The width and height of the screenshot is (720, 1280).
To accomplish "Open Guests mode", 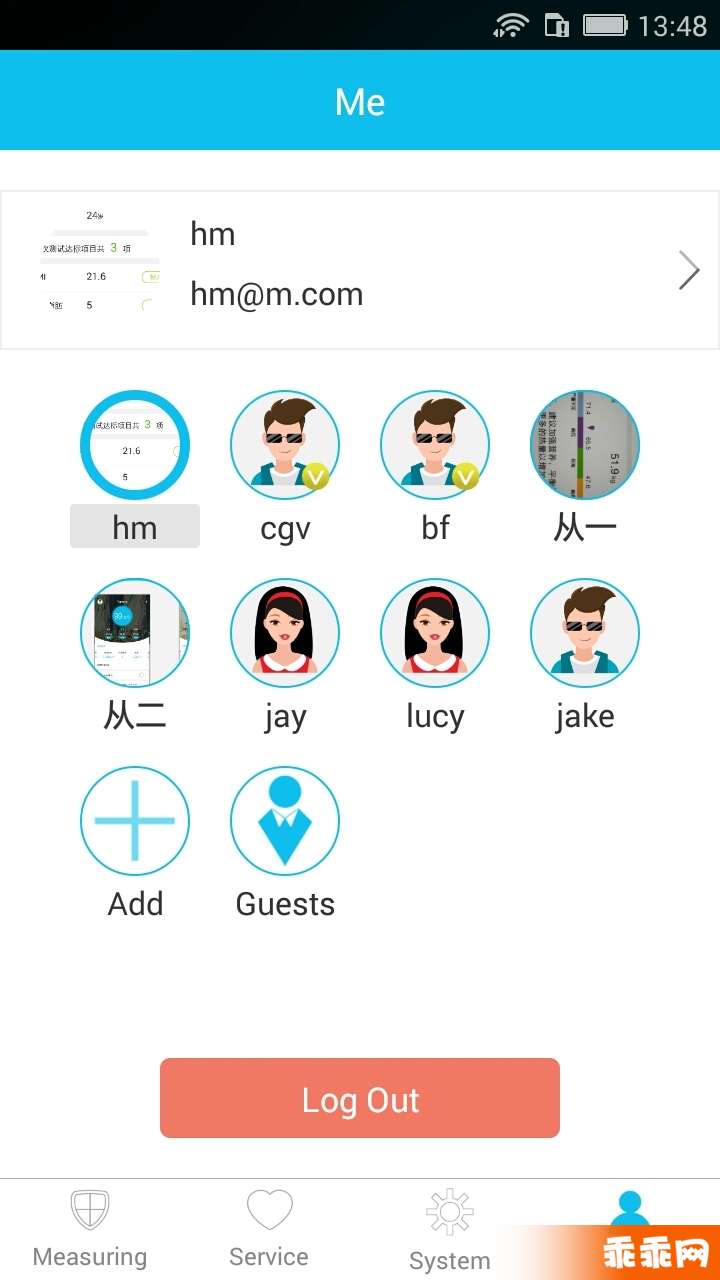I will [285, 822].
